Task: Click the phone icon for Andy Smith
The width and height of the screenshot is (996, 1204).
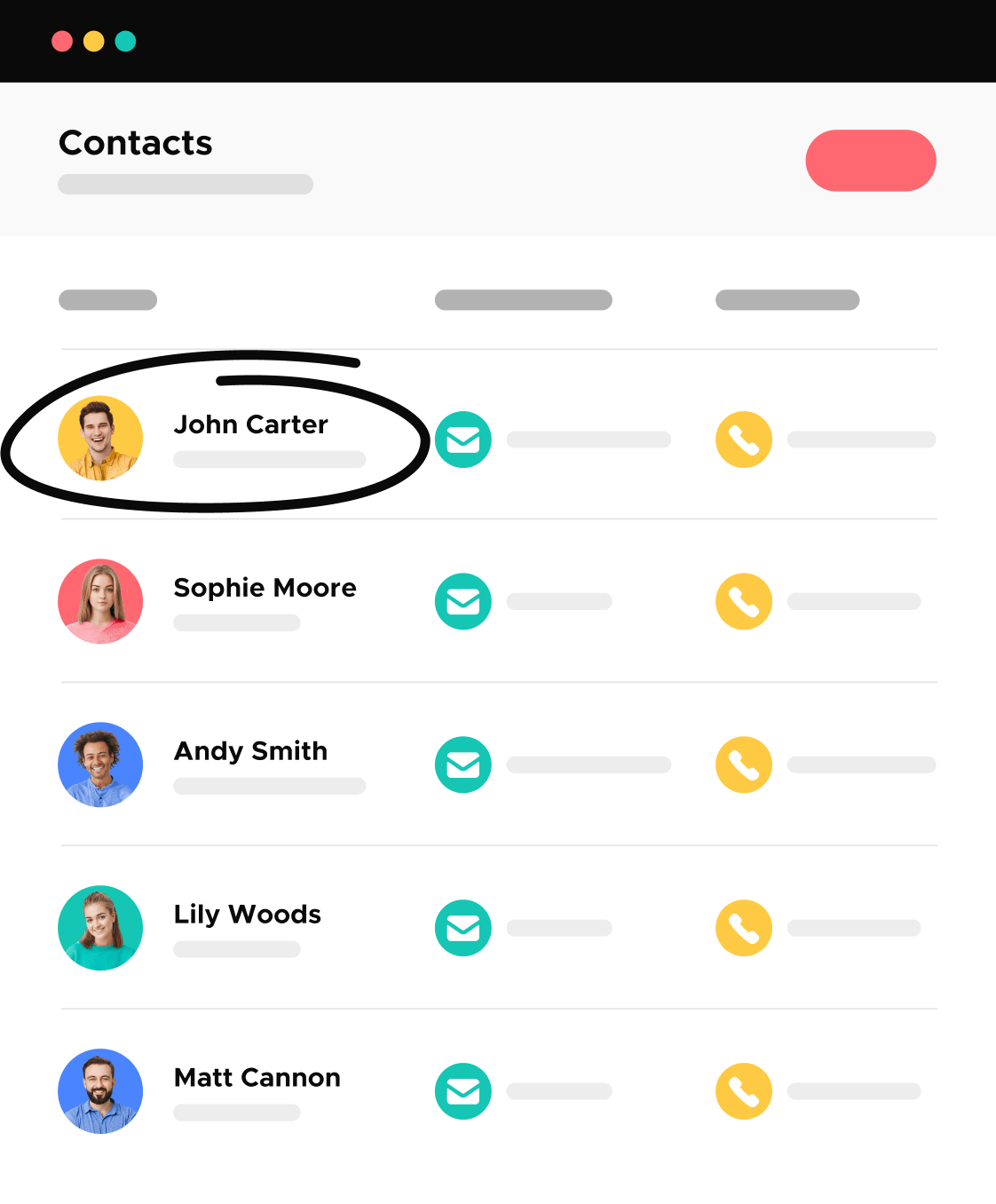Action: coord(744,764)
